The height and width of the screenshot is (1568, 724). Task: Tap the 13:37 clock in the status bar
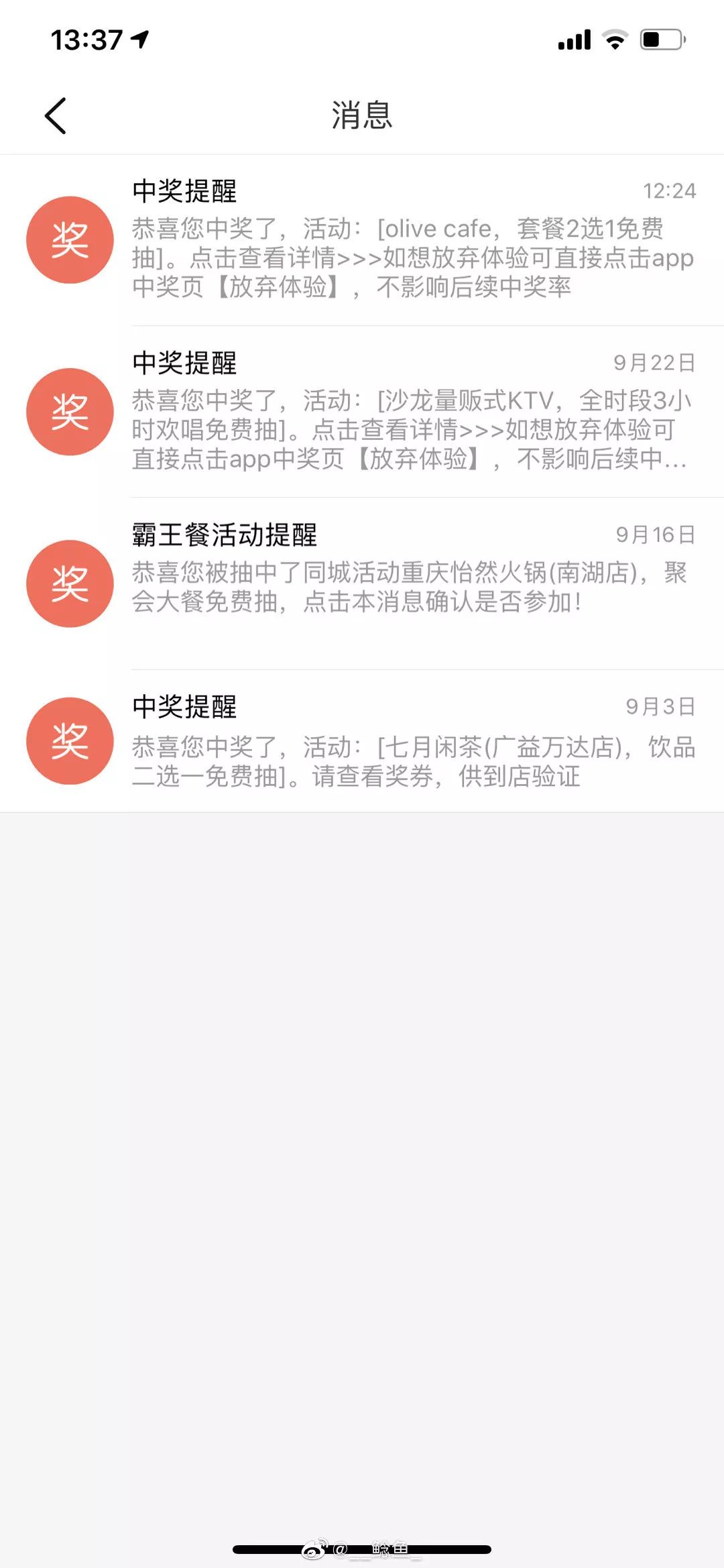87,40
